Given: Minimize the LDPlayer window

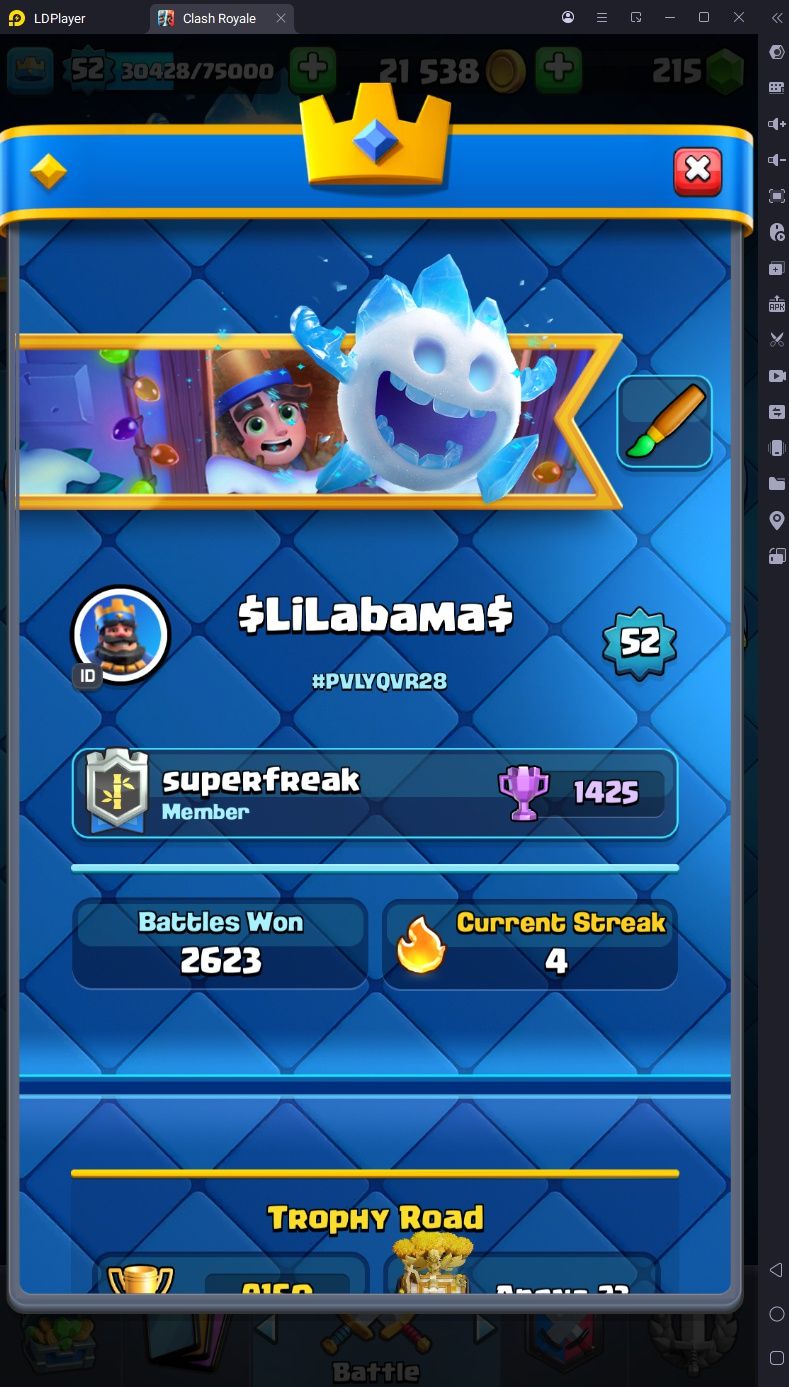Looking at the screenshot, I should coord(670,18).
